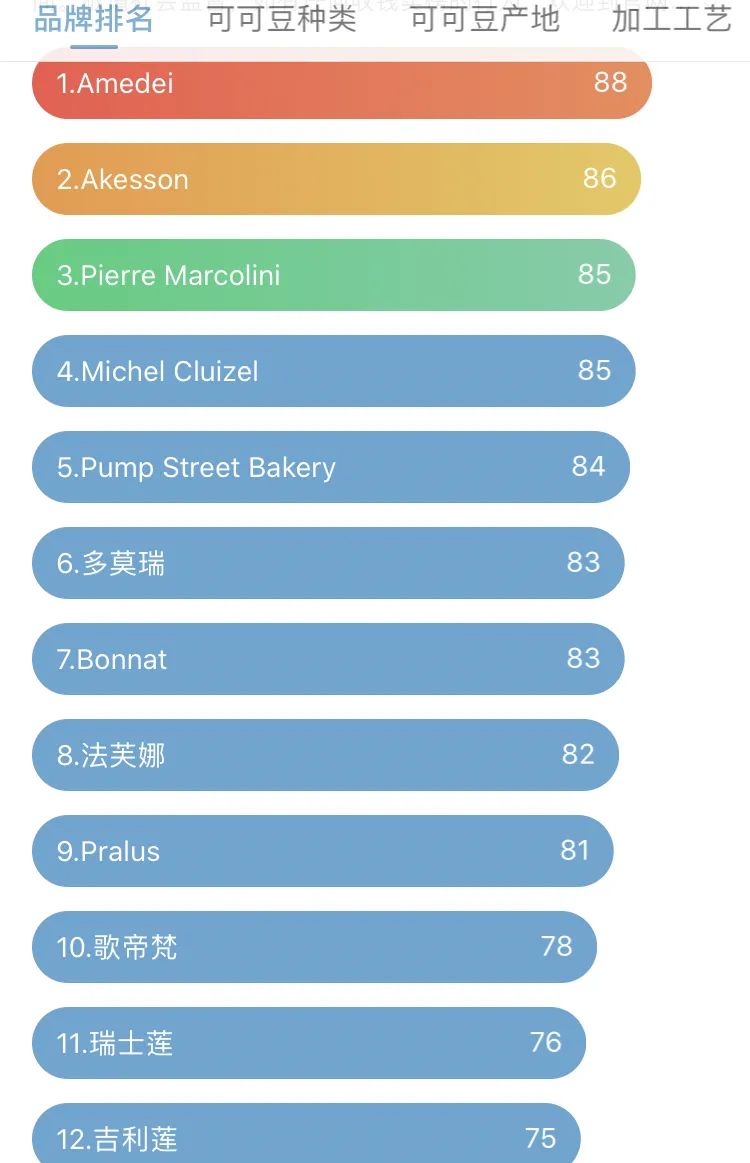
Task: Select the 瑞士莲 brand row
Action: pos(308,1043)
